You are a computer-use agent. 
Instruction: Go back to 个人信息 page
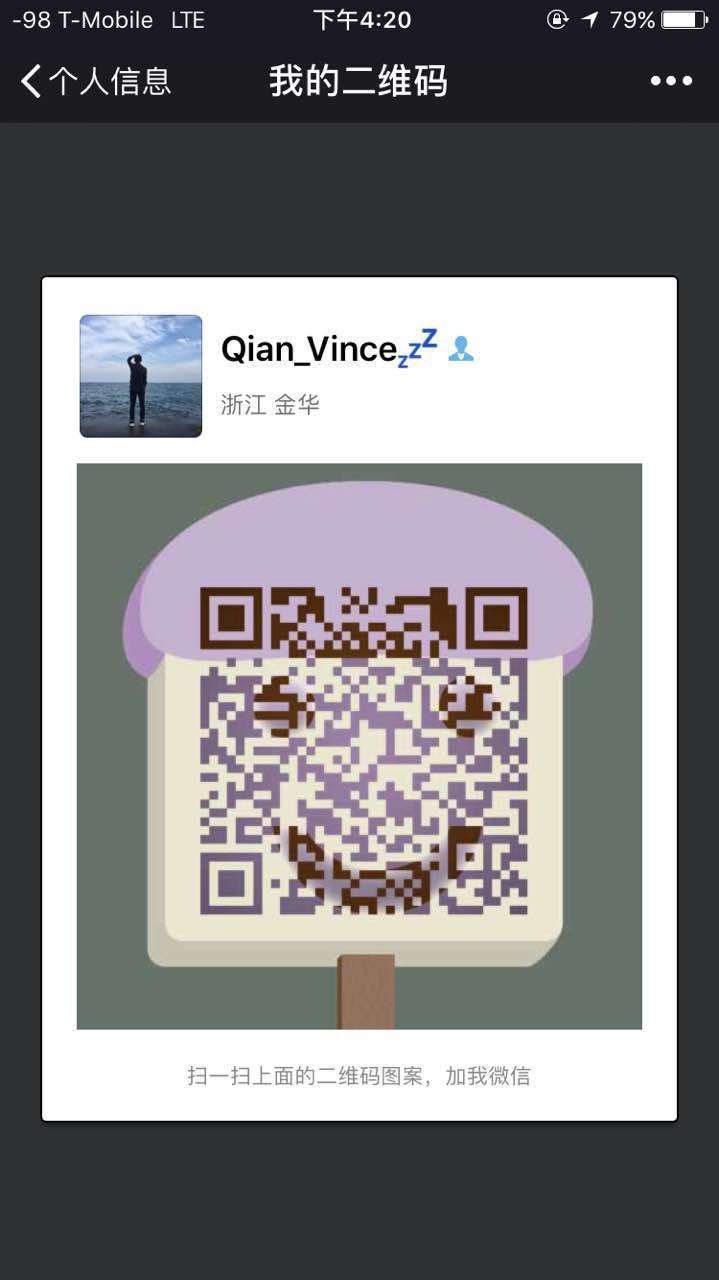pyautogui.click(x=95, y=81)
